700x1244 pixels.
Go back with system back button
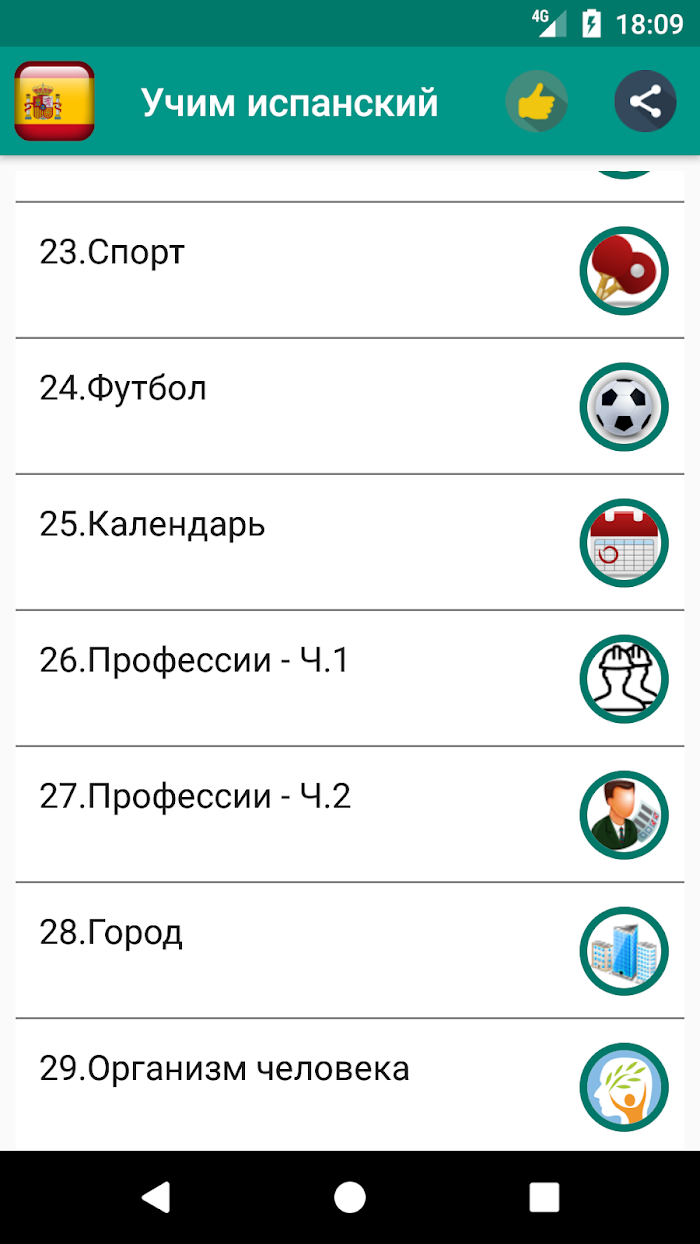coord(155,1197)
